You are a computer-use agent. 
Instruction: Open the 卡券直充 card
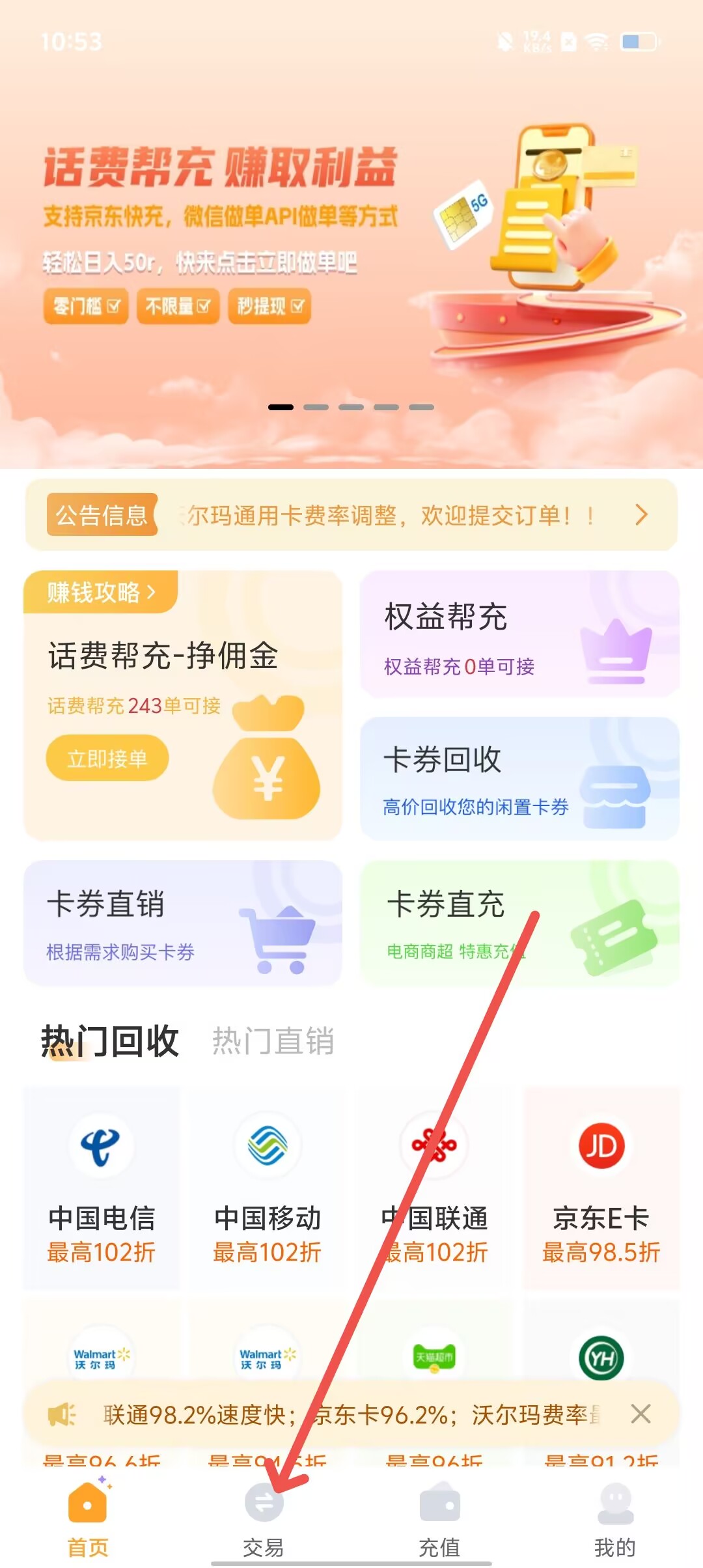tap(519, 923)
